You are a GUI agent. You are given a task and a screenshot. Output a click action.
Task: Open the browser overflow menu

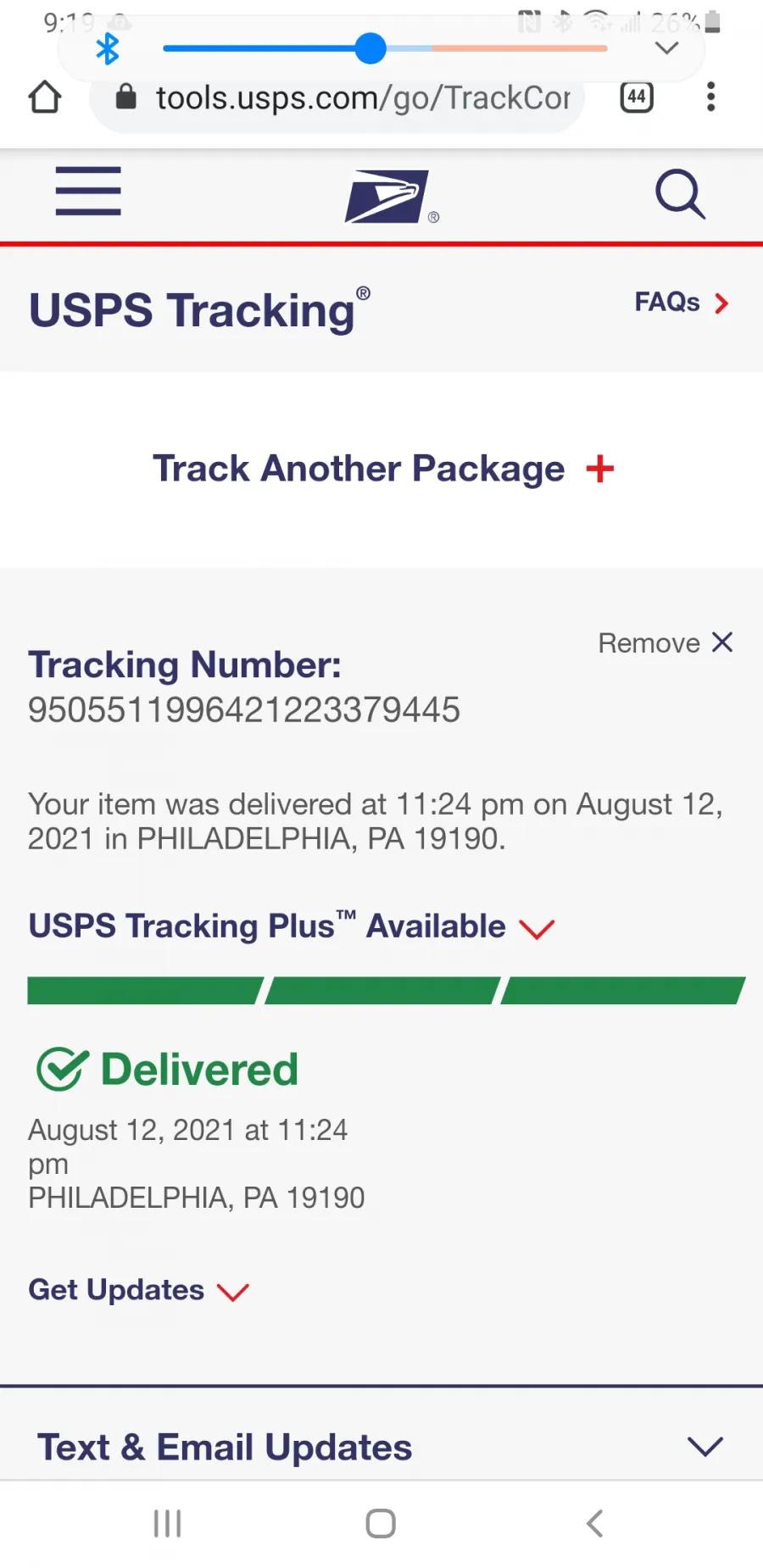pyautogui.click(x=711, y=97)
